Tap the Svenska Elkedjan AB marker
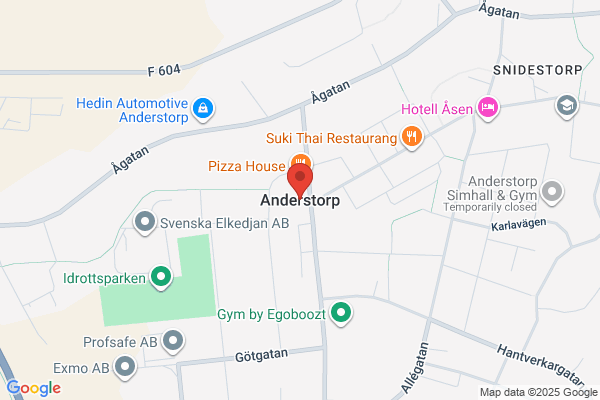 coord(145,222)
